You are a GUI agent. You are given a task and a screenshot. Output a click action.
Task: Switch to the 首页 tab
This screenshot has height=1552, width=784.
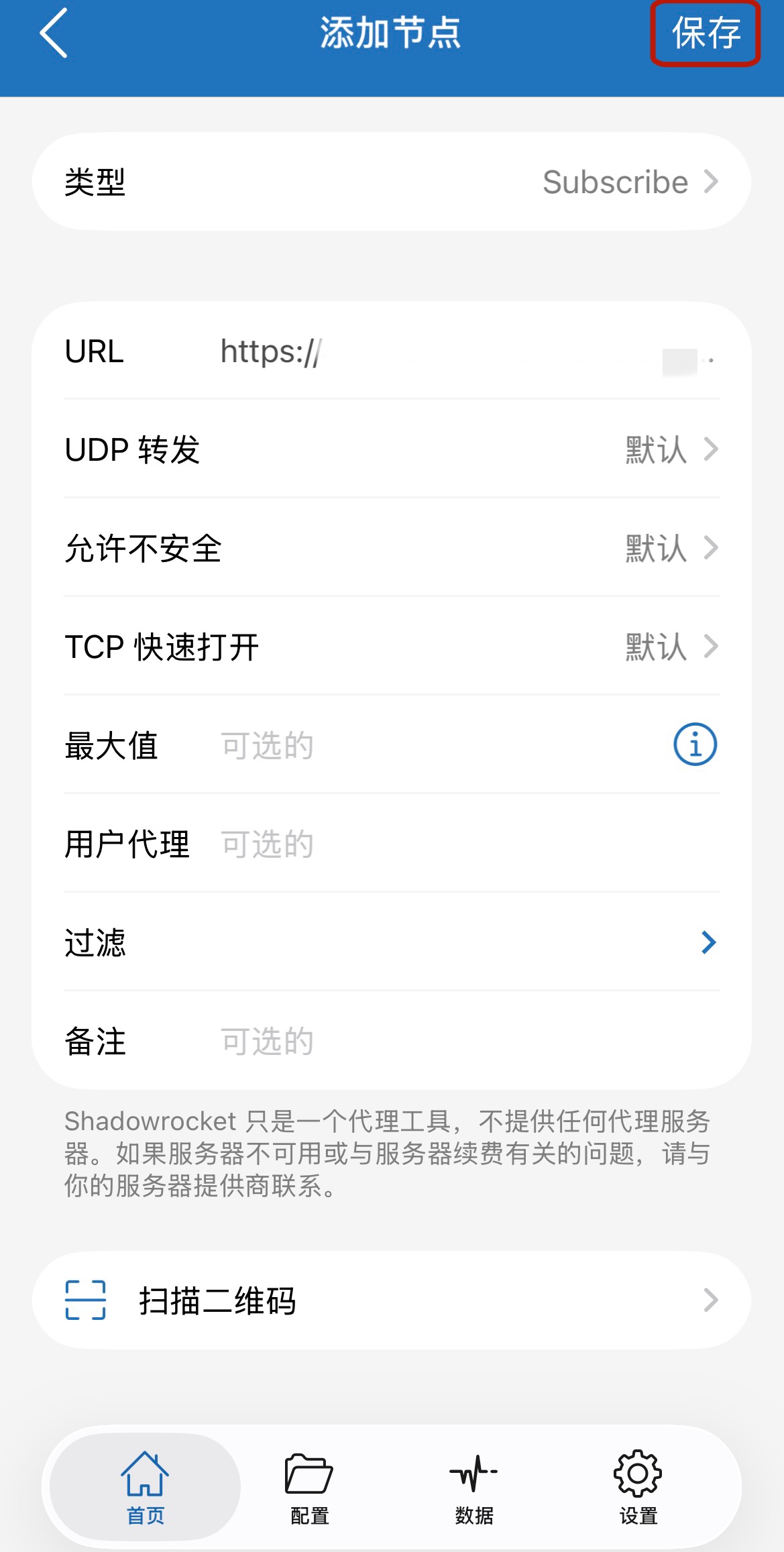point(145,1486)
